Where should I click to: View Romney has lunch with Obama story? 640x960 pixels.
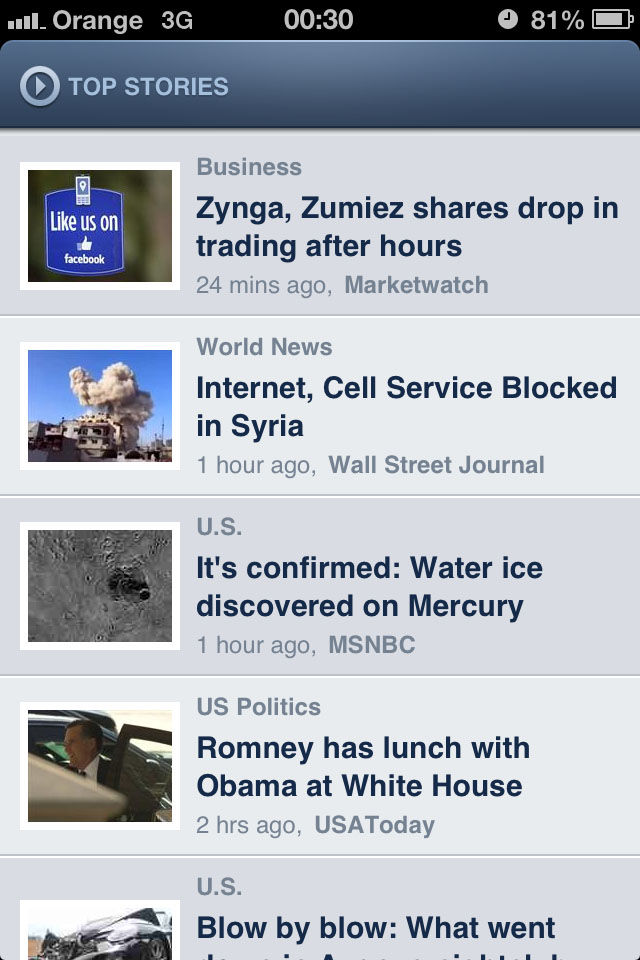click(363, 767)
